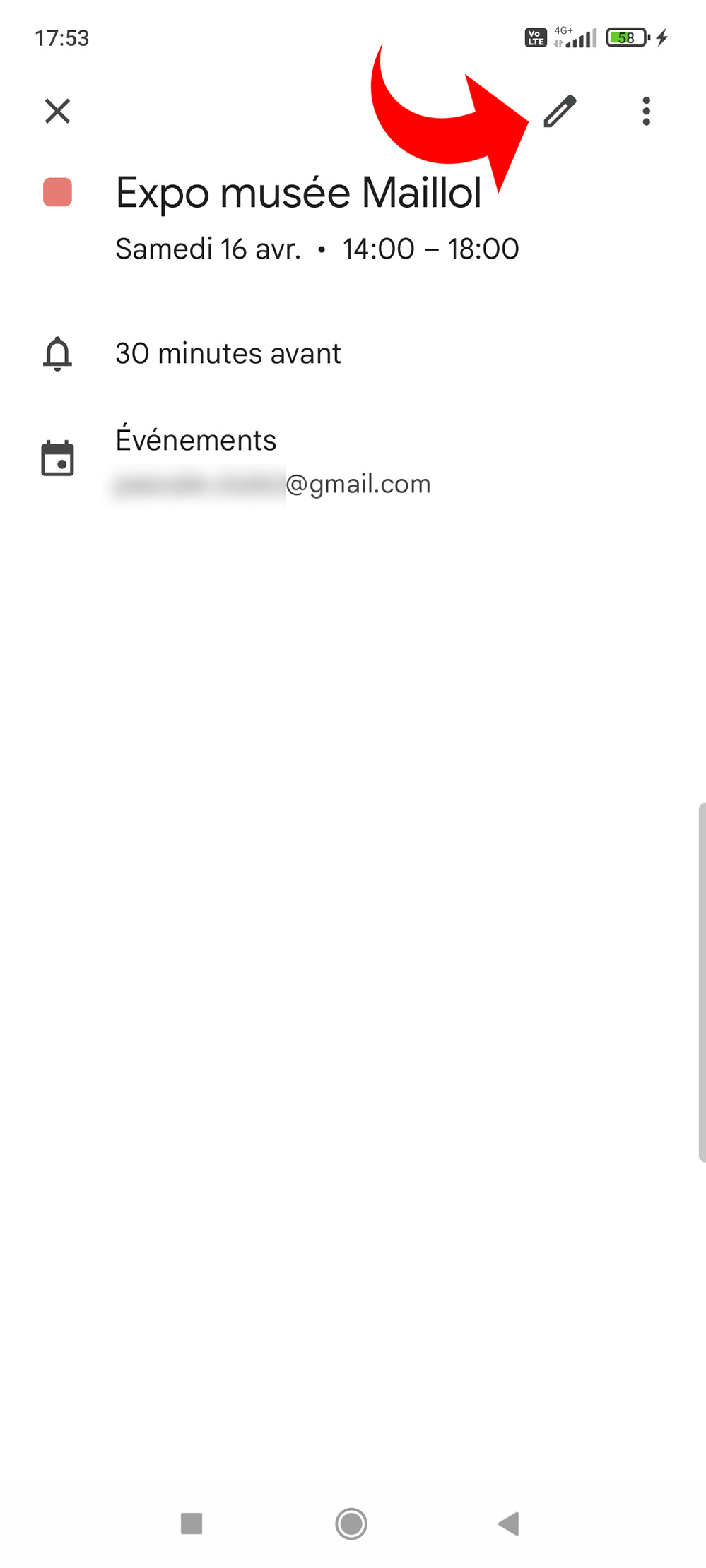This screenshot has height=1568, width=706.
Task: Open the three-dot overflow menu
Action: (646, 111)
